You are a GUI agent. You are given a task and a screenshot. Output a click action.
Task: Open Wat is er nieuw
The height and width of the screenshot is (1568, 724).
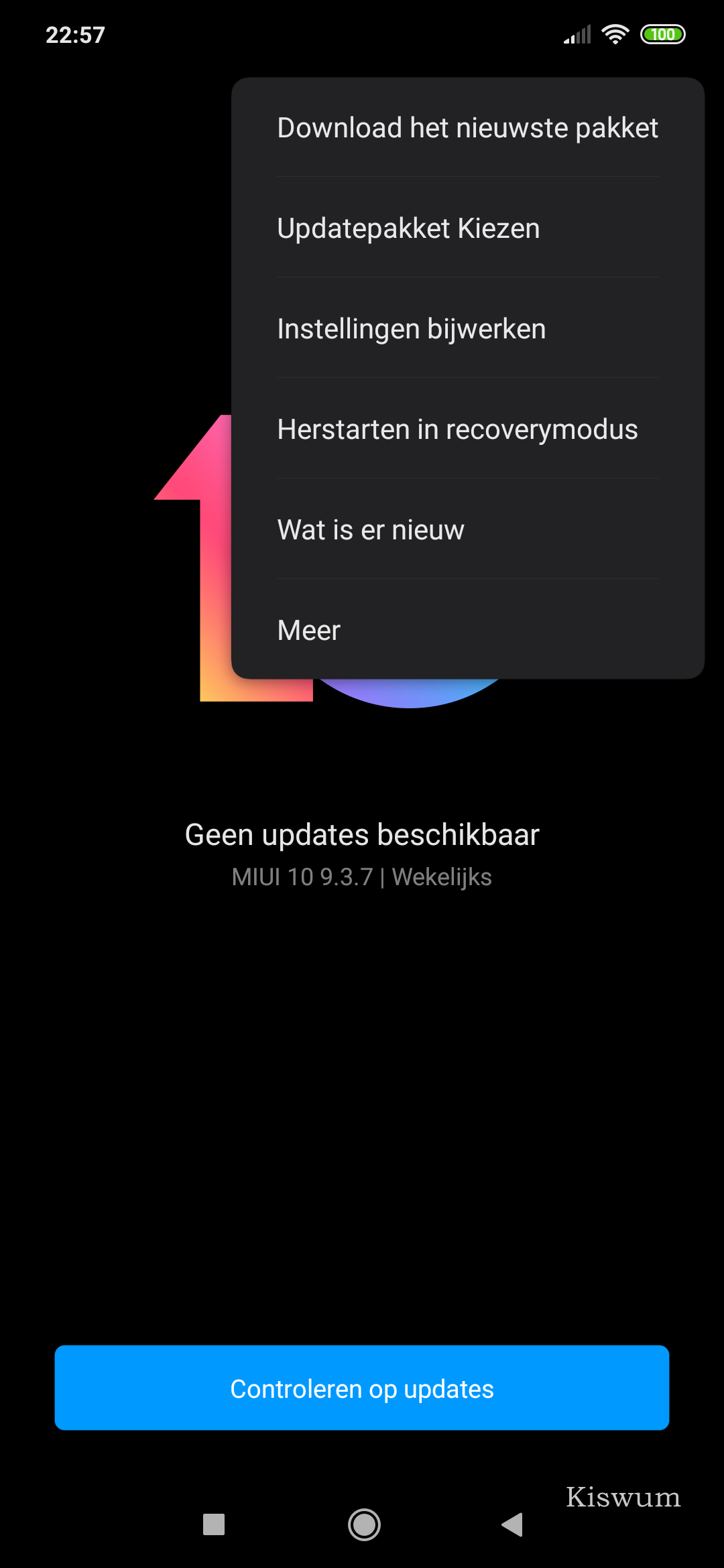(x=467, y=530)
